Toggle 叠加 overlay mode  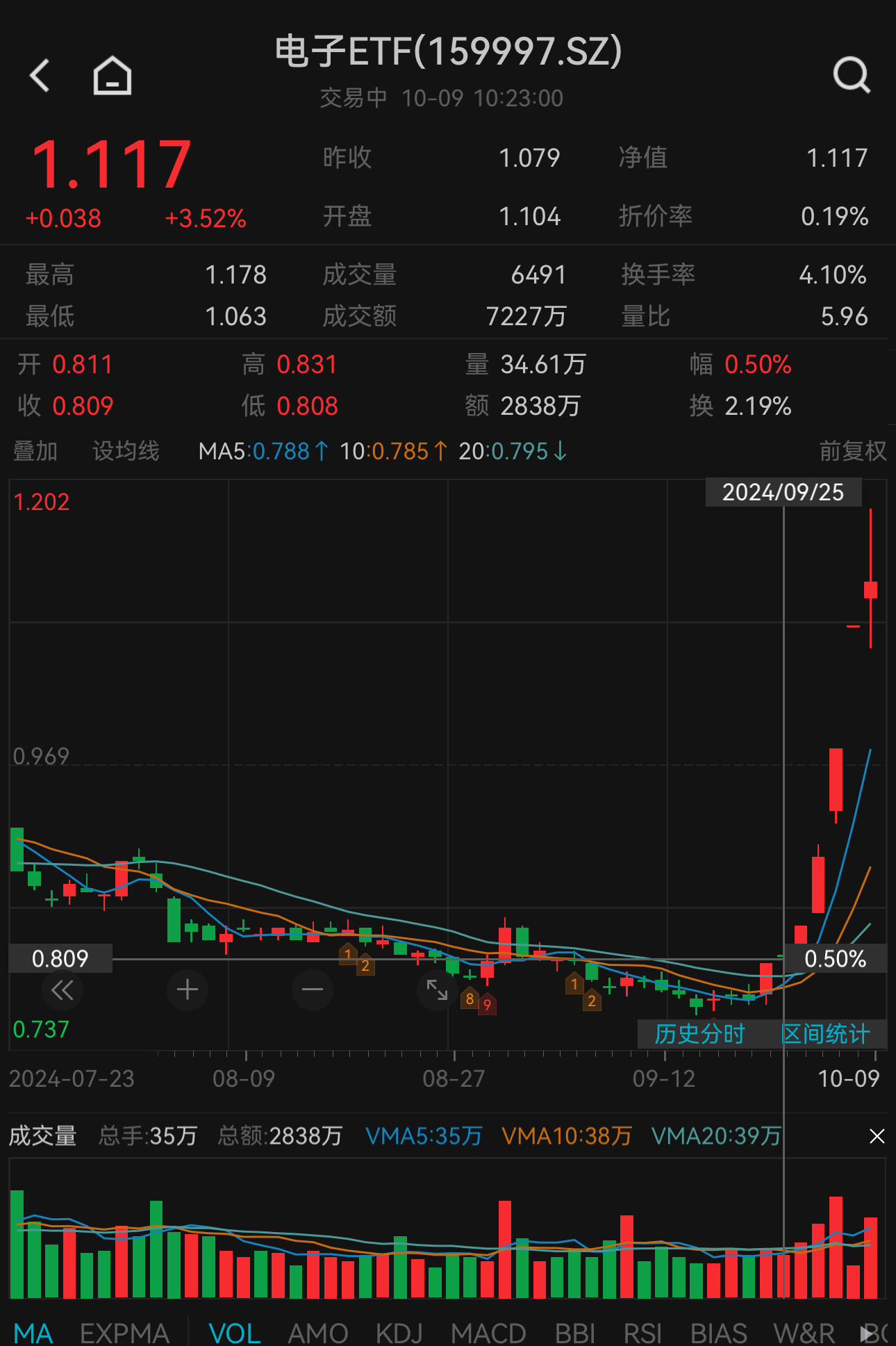click(x=35, y=451)
